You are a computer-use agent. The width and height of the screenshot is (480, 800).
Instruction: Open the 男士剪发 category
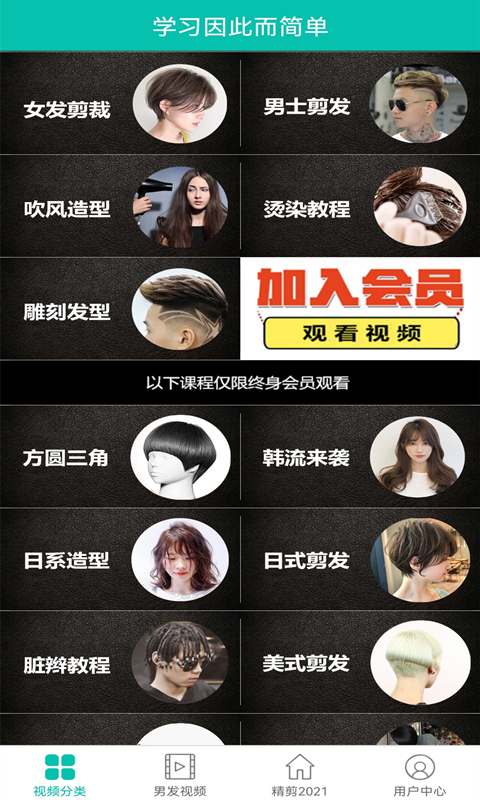pos(360,104)
